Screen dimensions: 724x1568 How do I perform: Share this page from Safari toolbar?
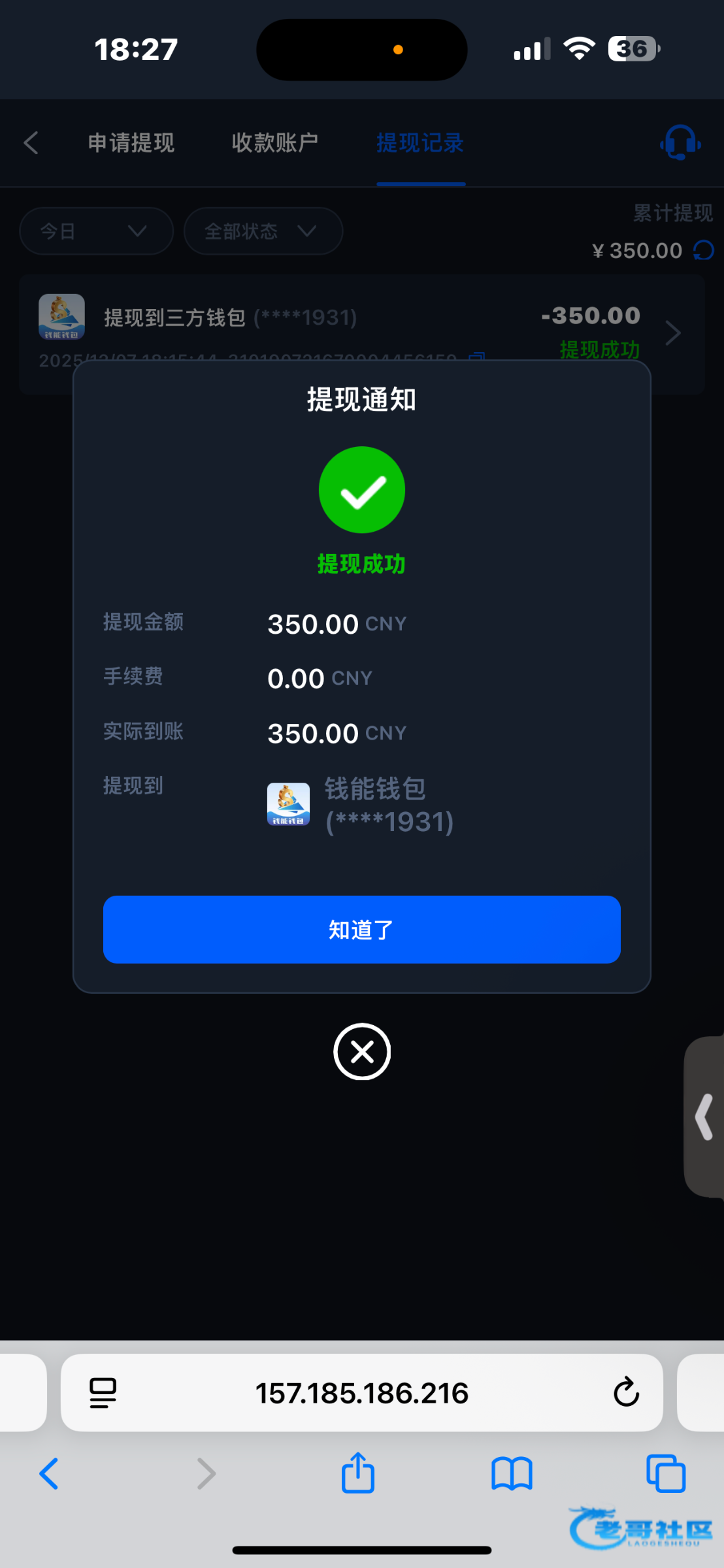pos(358,1473)
